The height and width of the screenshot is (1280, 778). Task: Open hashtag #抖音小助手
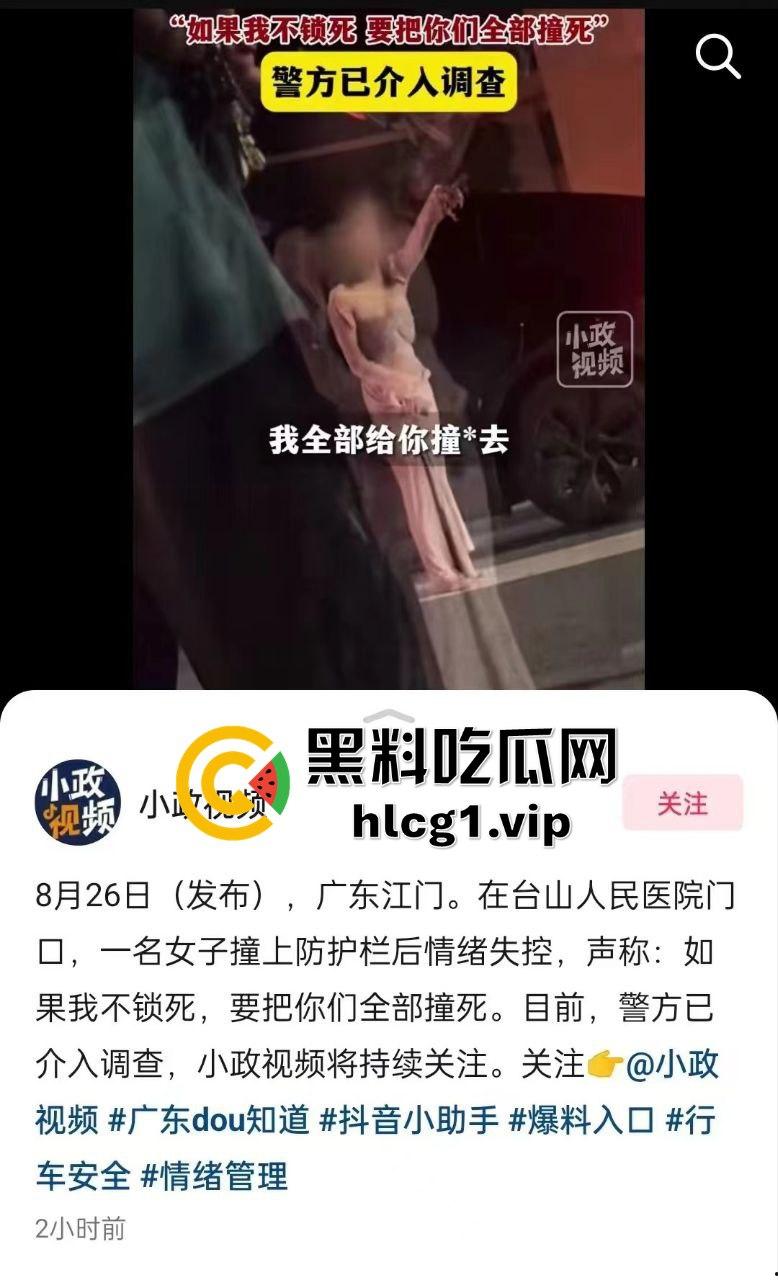409,1120
